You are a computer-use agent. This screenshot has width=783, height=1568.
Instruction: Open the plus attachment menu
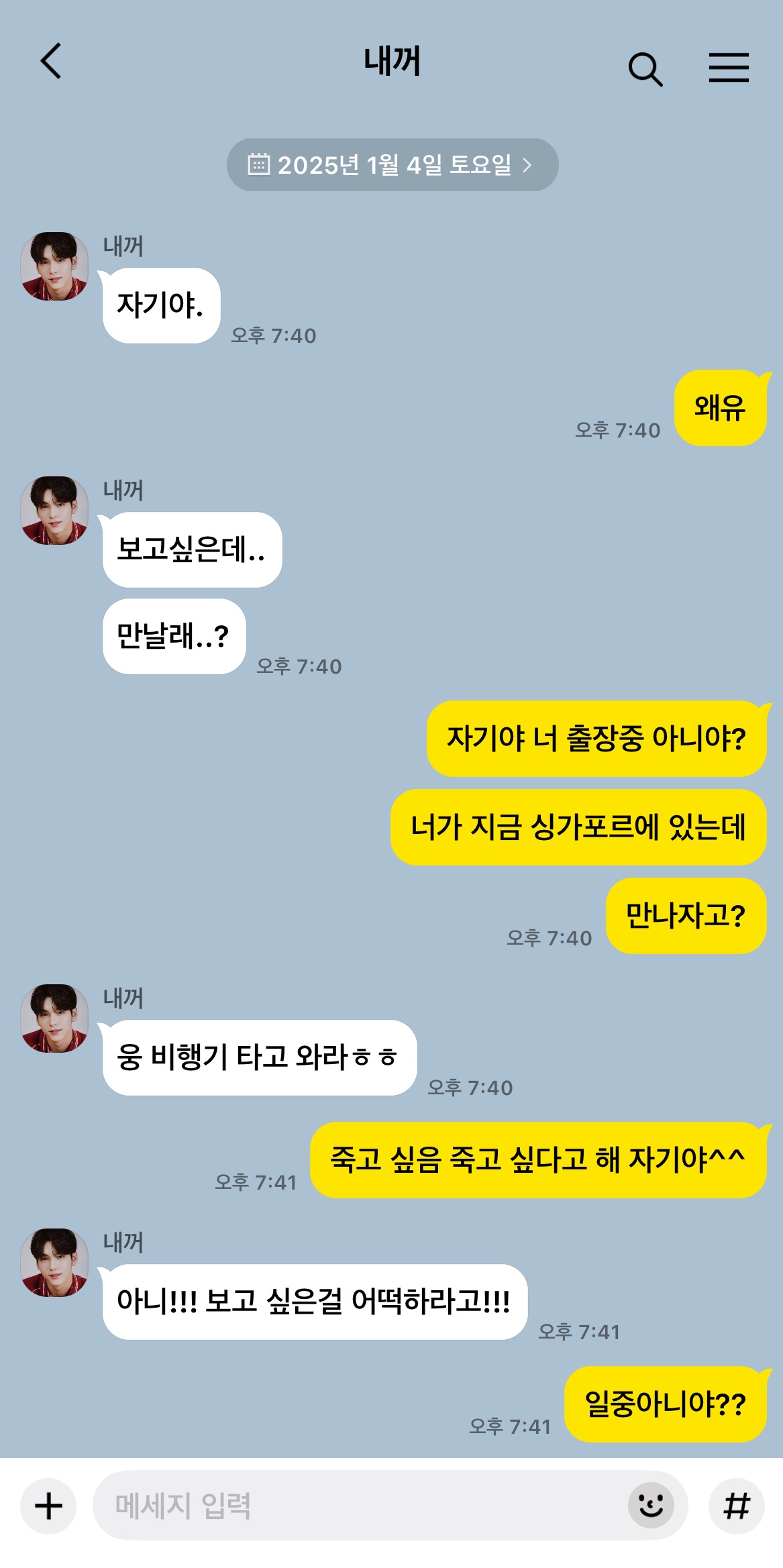48,1506
